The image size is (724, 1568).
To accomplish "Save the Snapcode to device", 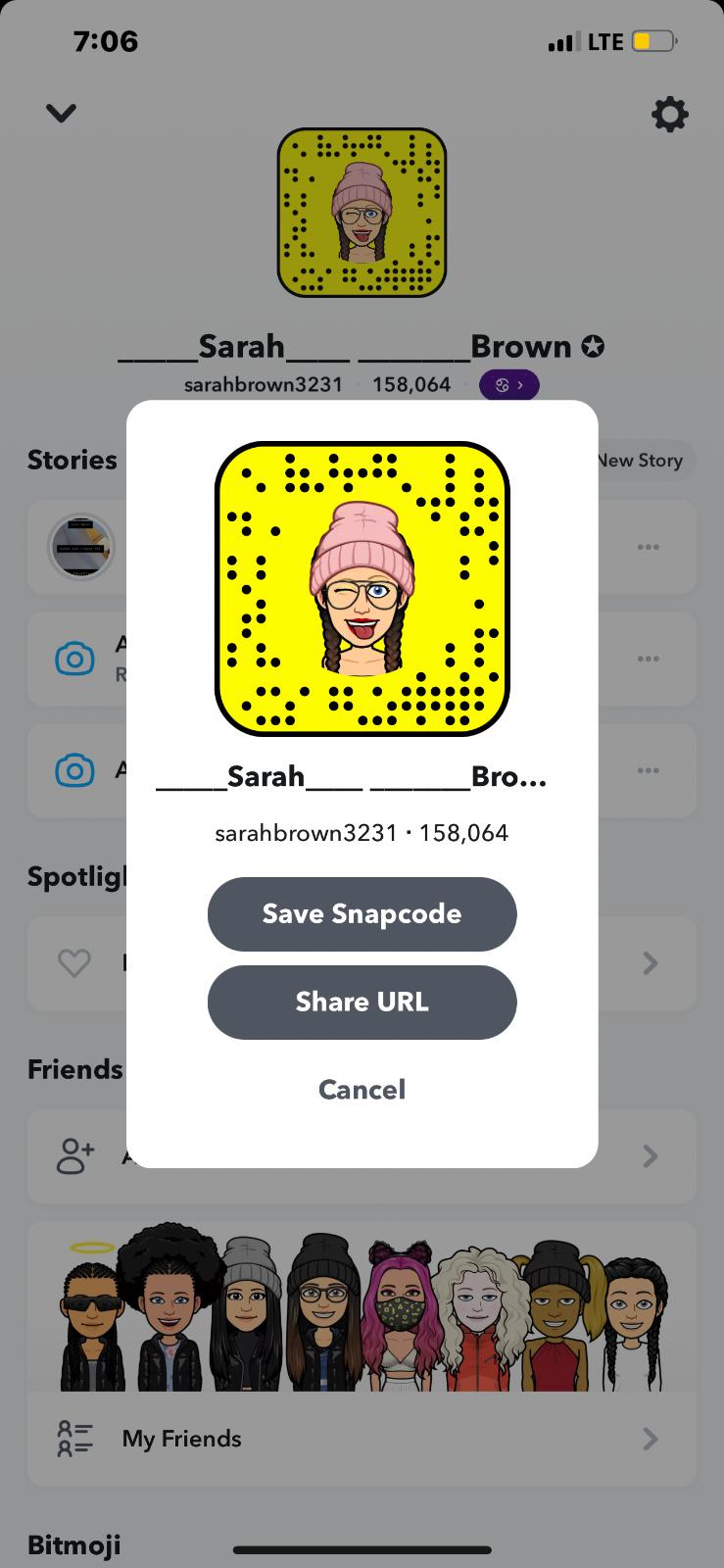I will tap(362, 914).
